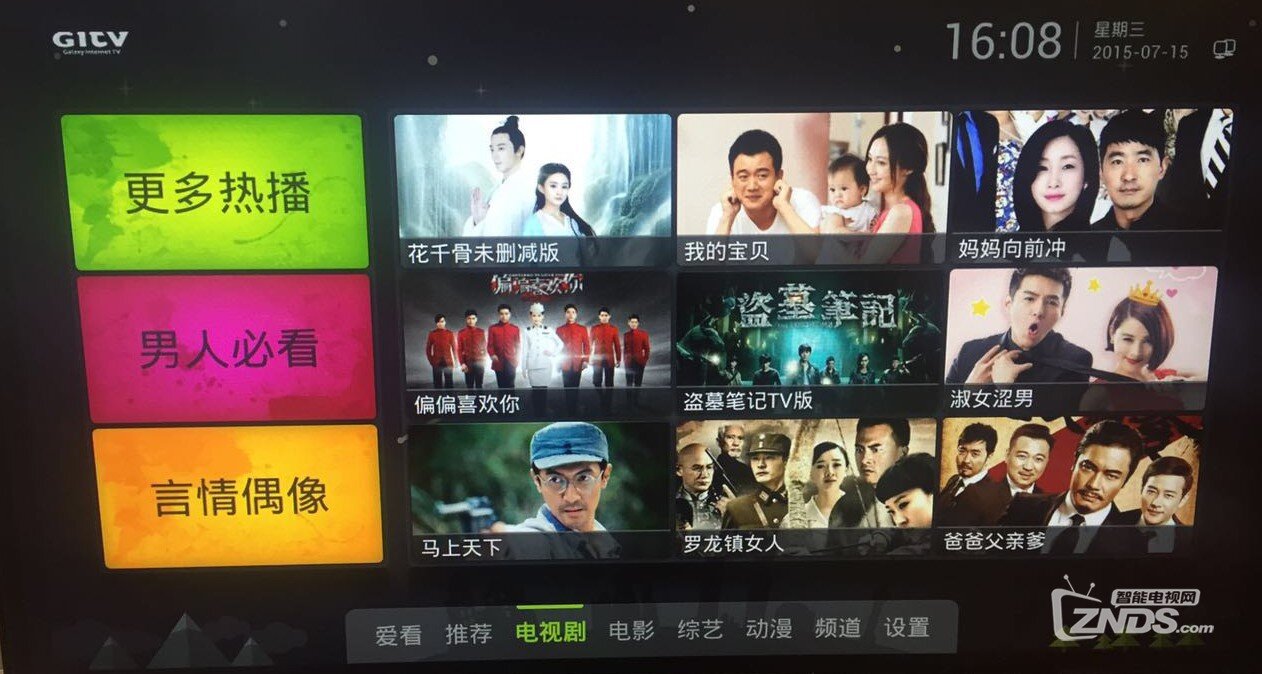Select the 电视剧 tab

pyautogui.click(x=550, y=631)
